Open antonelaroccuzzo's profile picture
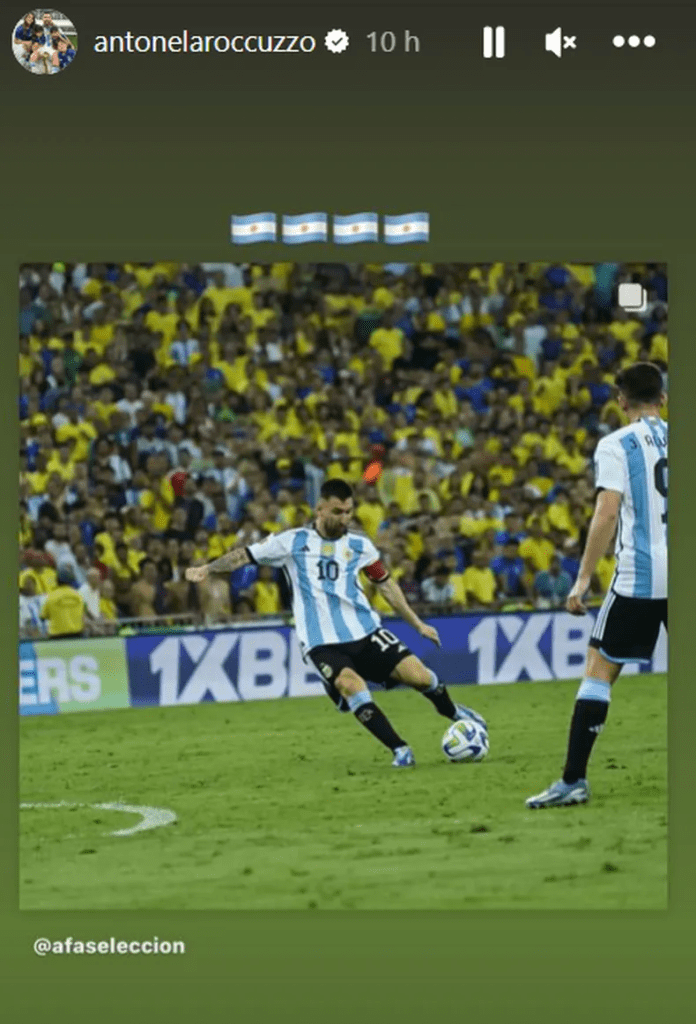Image resolution: width=696 pixels, height=1024 pixels. coord(44,42)
